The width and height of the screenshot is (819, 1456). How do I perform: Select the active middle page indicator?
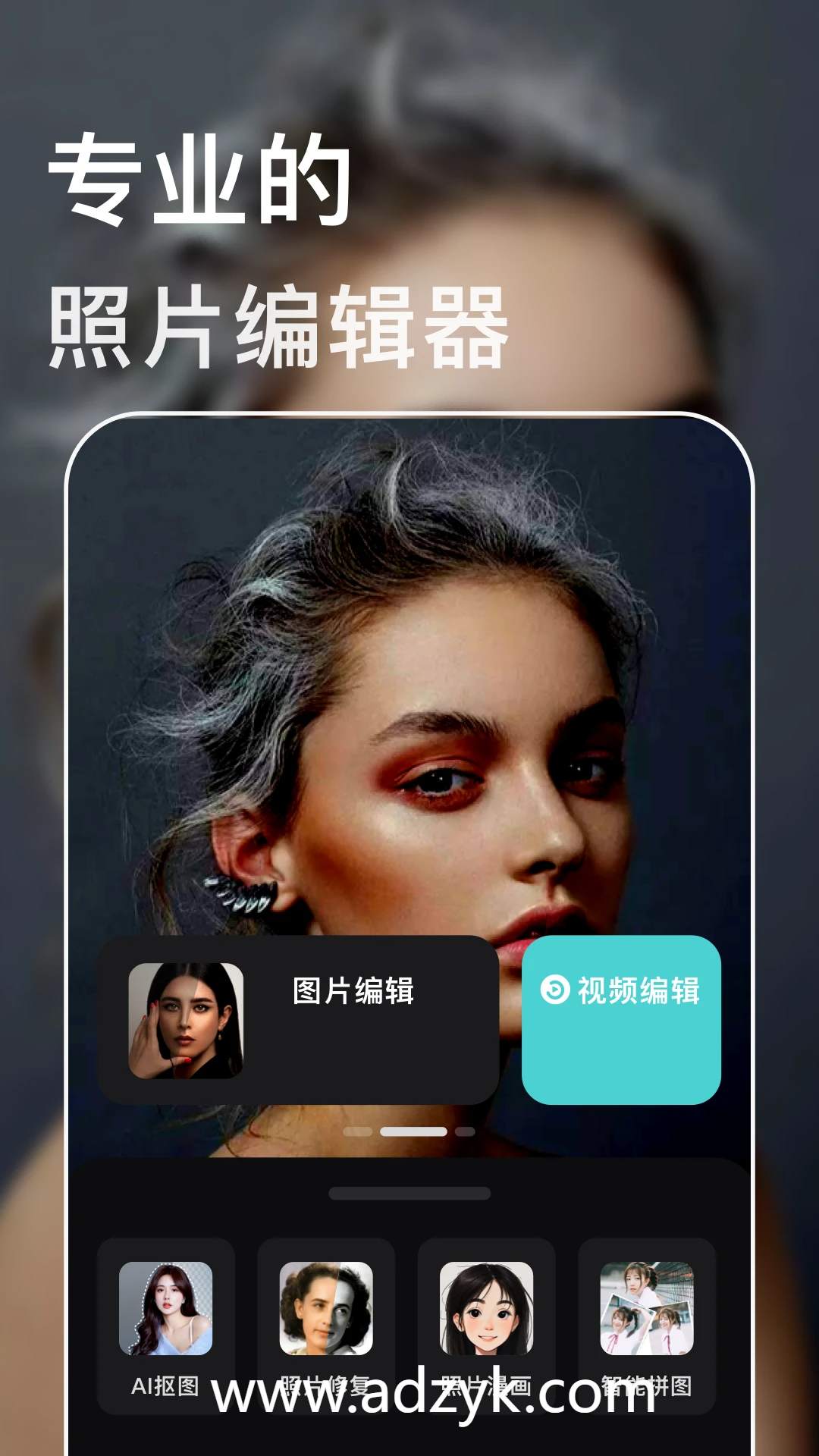(413, 1130)
